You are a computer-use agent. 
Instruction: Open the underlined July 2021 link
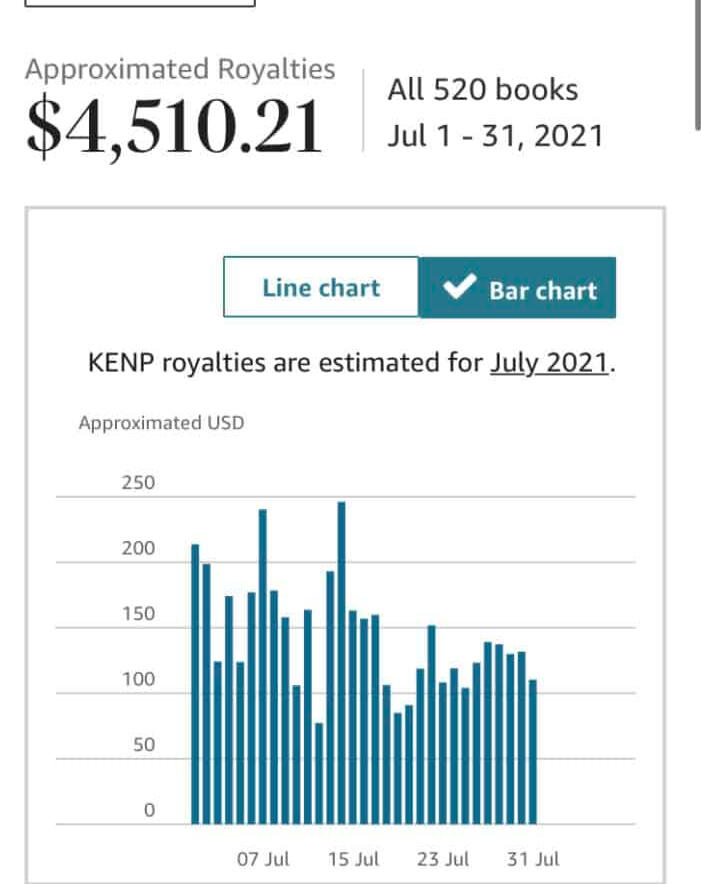tap(549, 362)
